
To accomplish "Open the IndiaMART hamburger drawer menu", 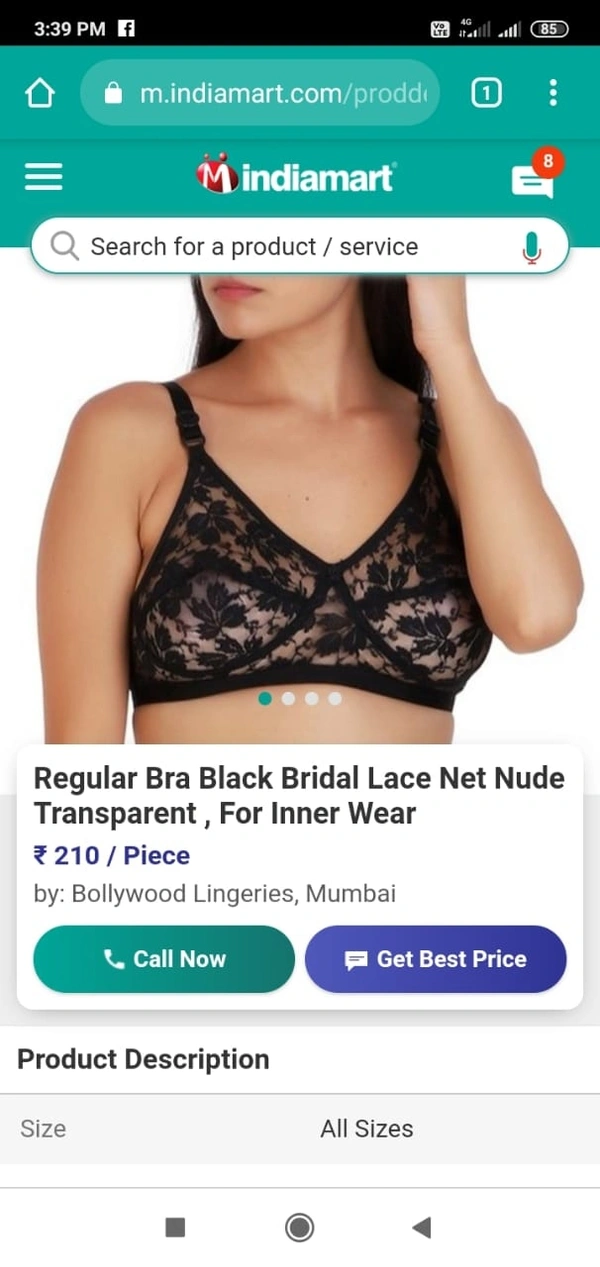I will pos(44,177).
